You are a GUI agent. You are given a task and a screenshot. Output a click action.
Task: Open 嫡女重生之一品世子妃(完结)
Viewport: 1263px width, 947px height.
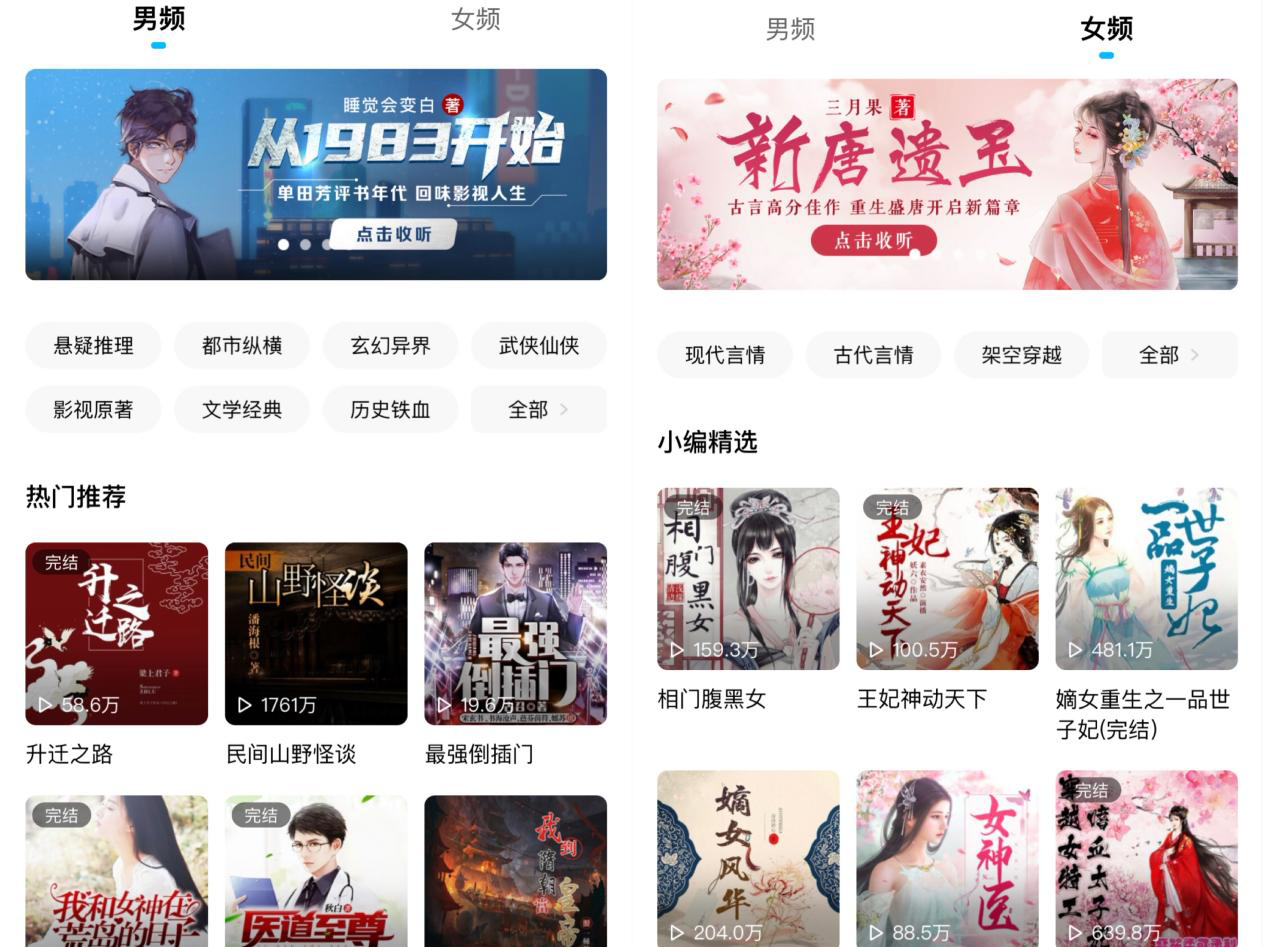(x=1146, y=578)
